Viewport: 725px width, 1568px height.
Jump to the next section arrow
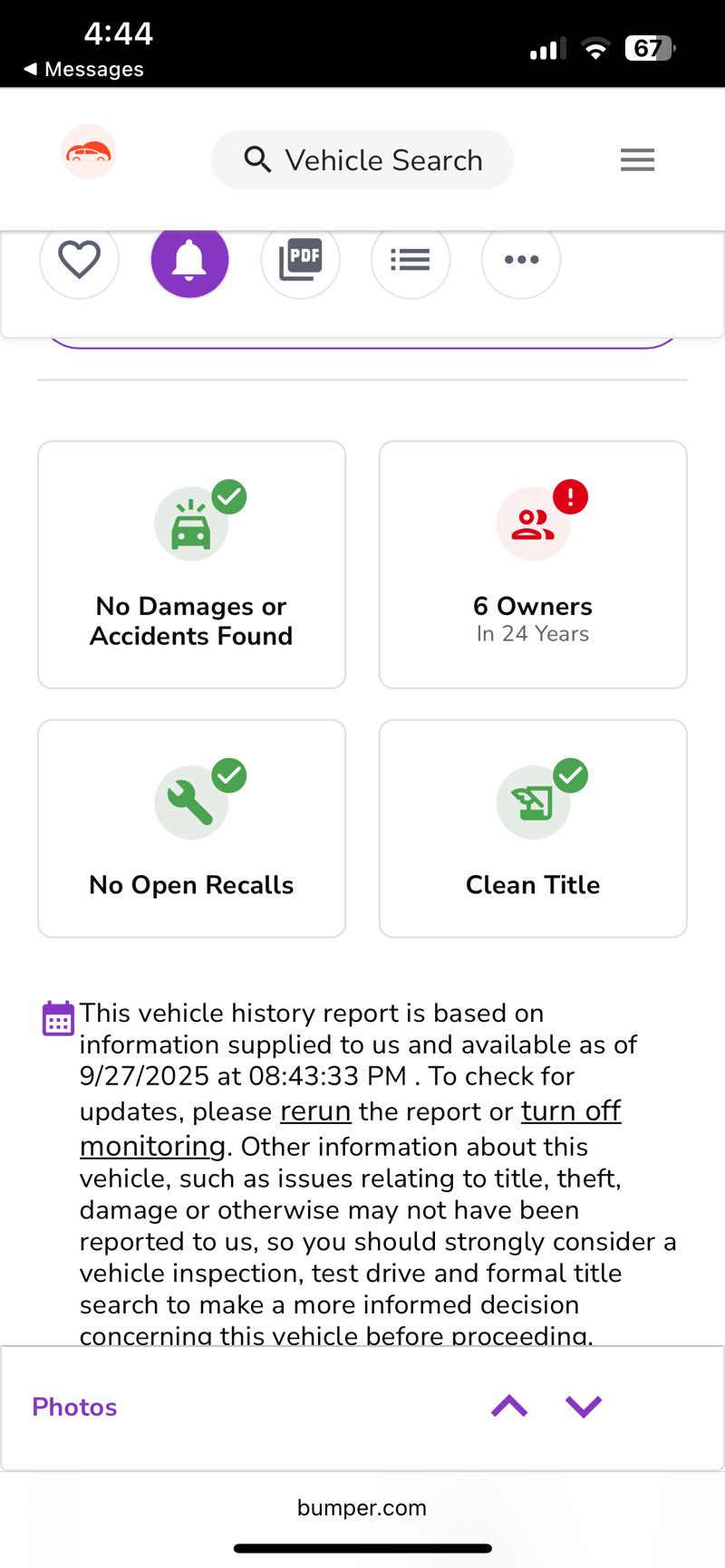point(584,1406)
